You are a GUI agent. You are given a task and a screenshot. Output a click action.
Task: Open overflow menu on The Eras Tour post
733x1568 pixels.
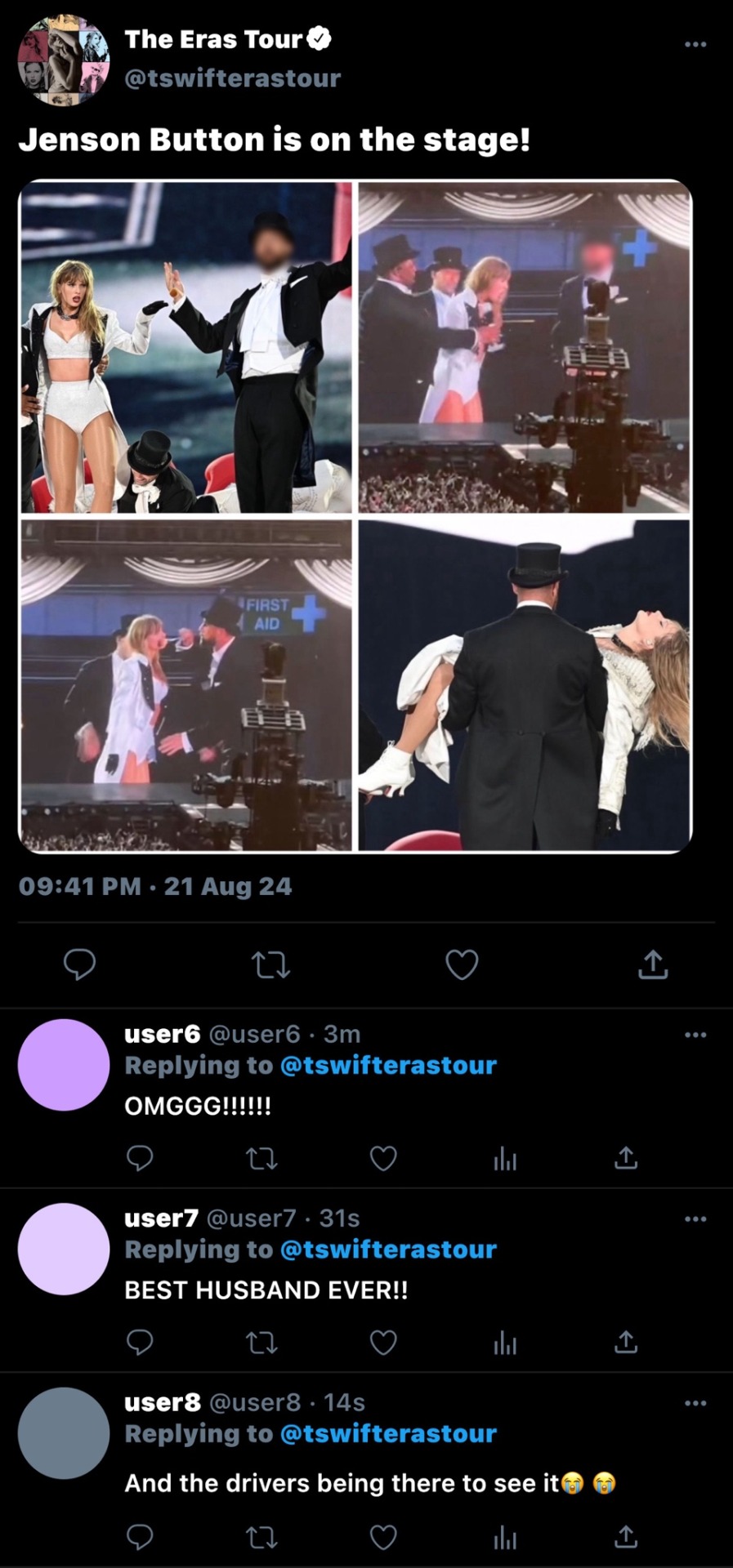[695, 44]
